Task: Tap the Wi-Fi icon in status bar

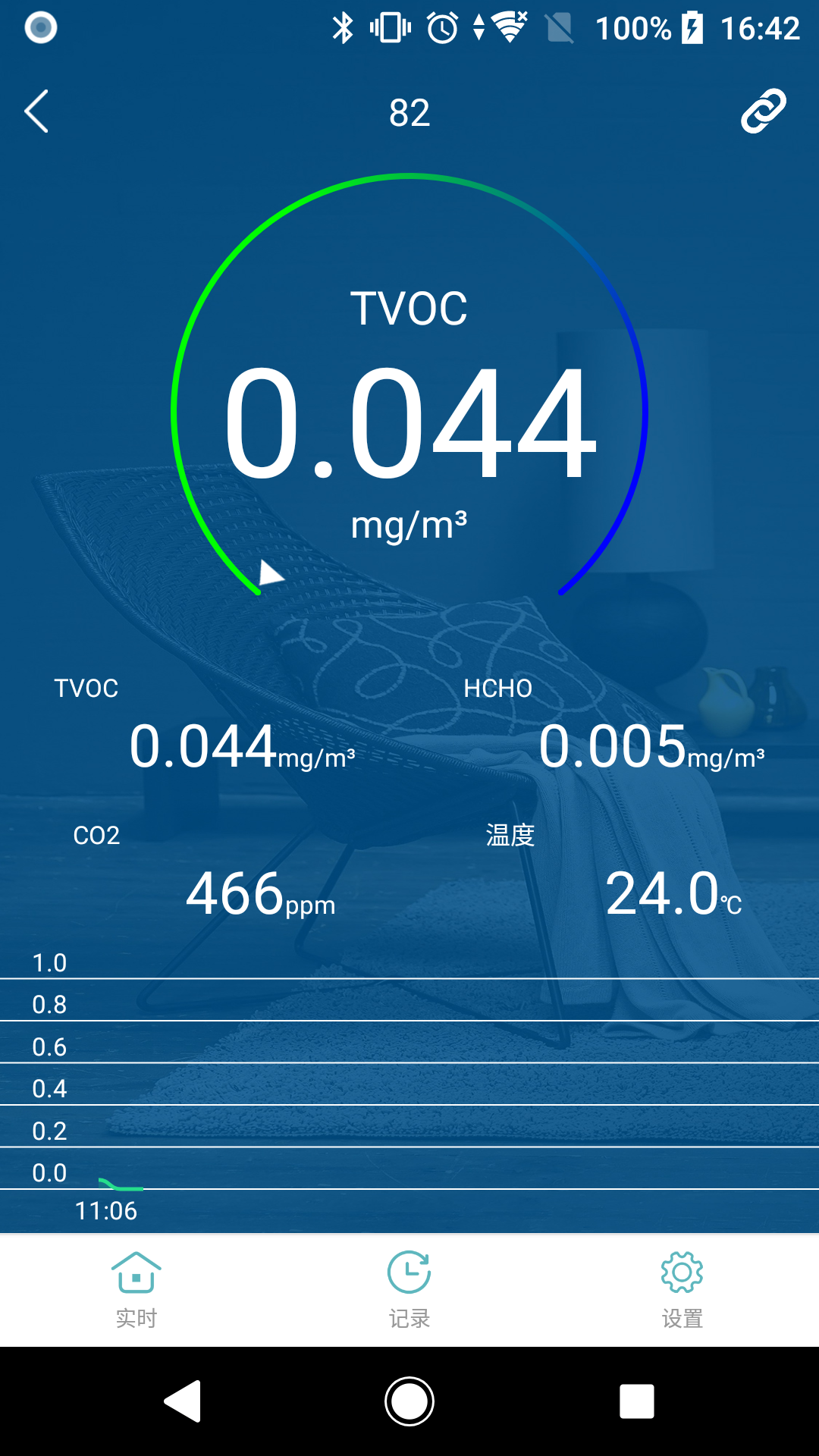Action: pyautogui.click(x=505, y=28)
